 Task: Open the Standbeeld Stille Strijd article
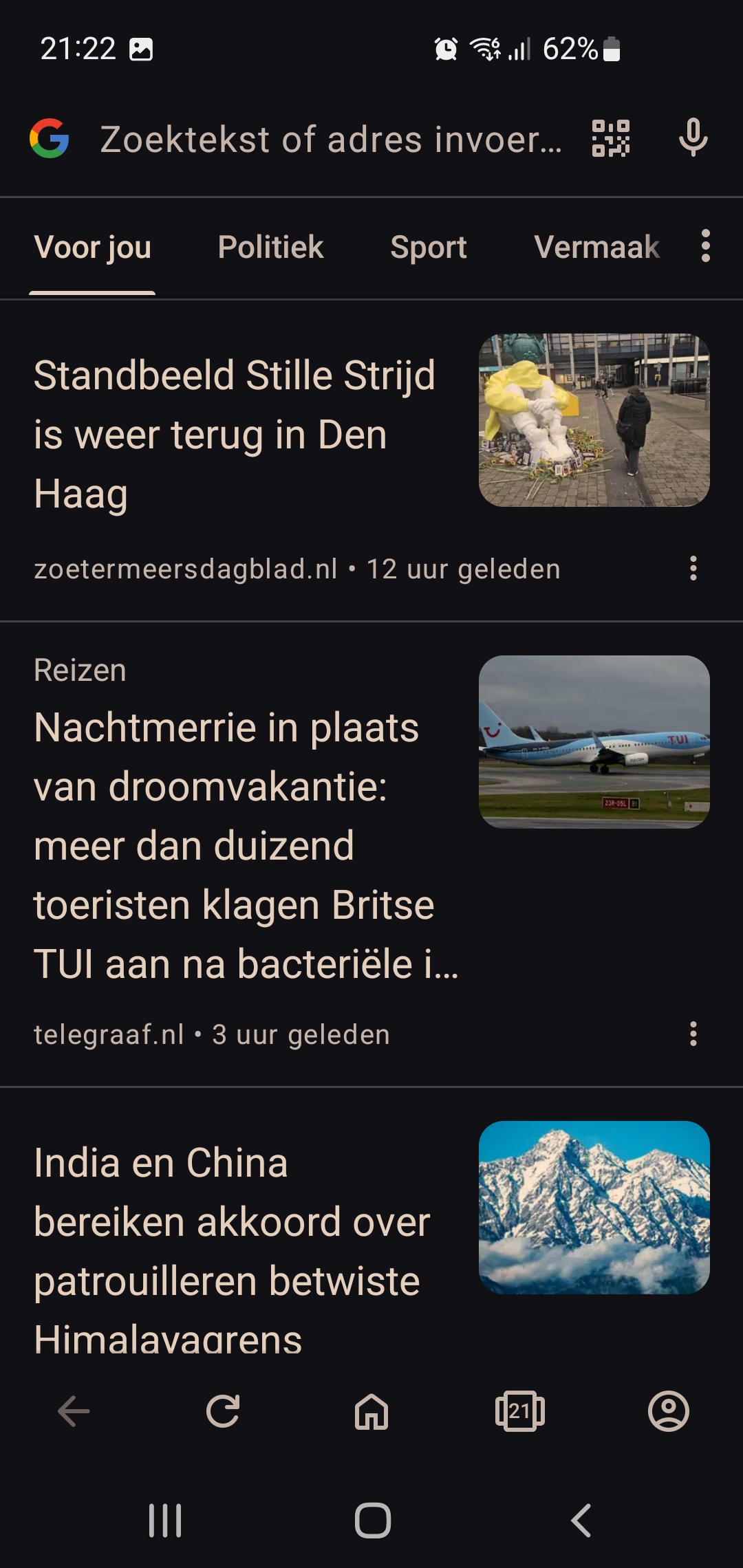pyautogui.click(x=235, y=435)
